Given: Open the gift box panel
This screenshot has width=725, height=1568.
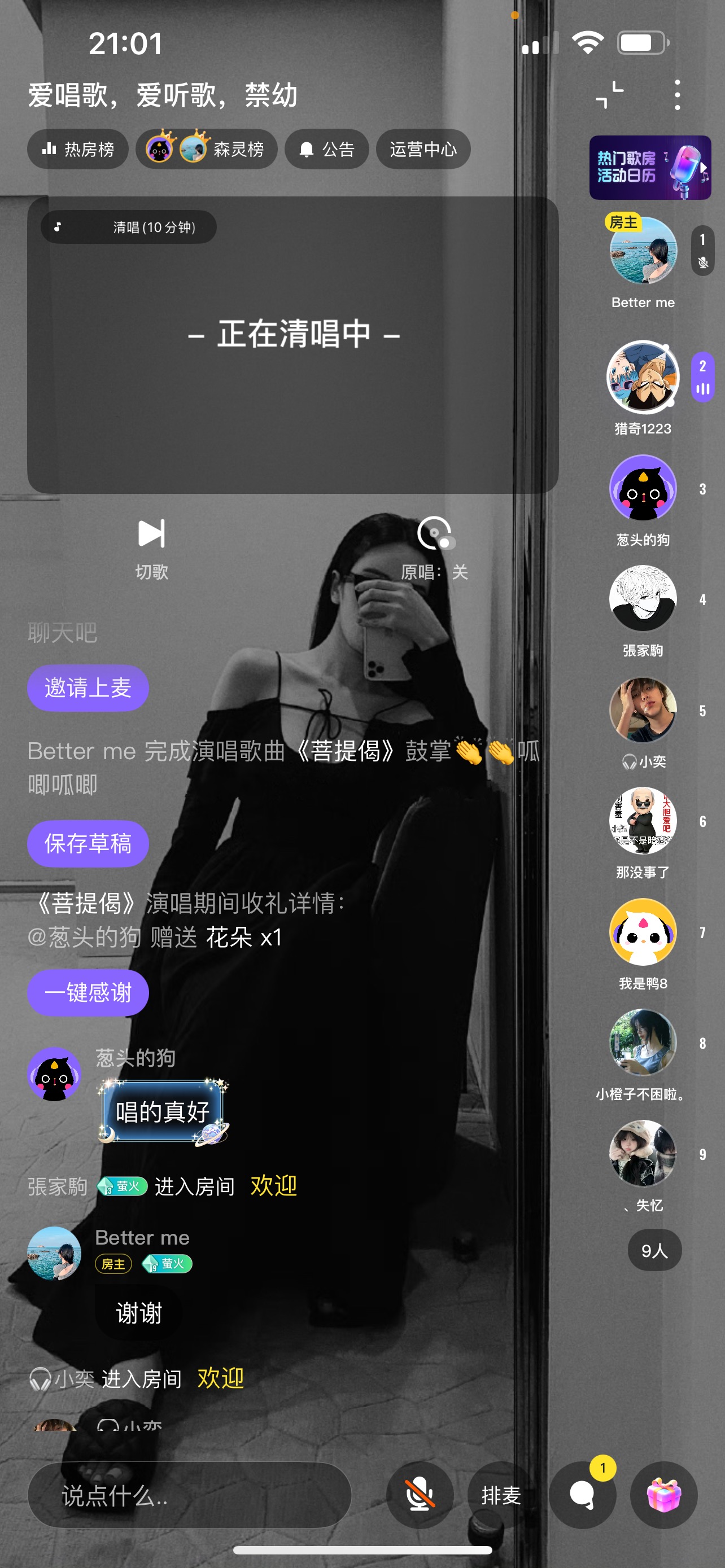Looking at the screenshot, I should tap(663, 1495).
